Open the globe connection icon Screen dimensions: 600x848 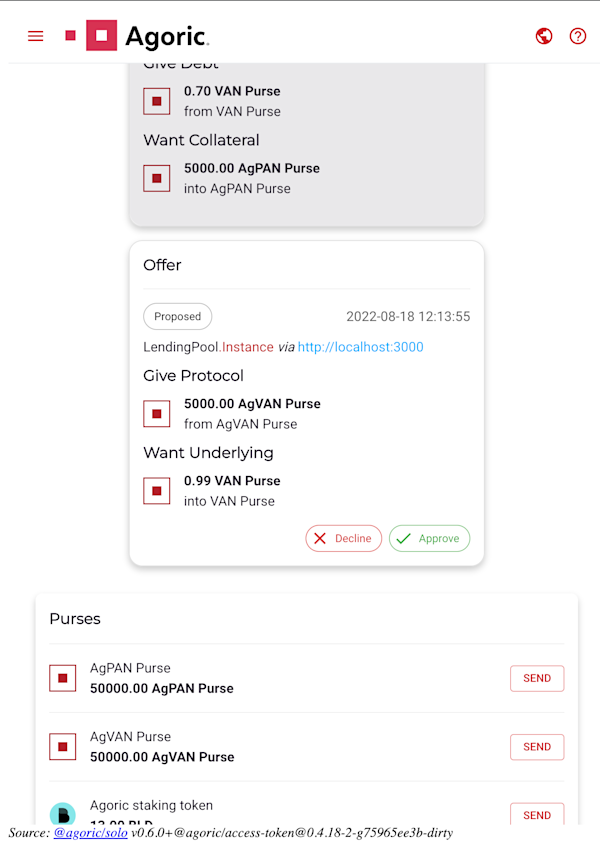[x=544, y=36]
